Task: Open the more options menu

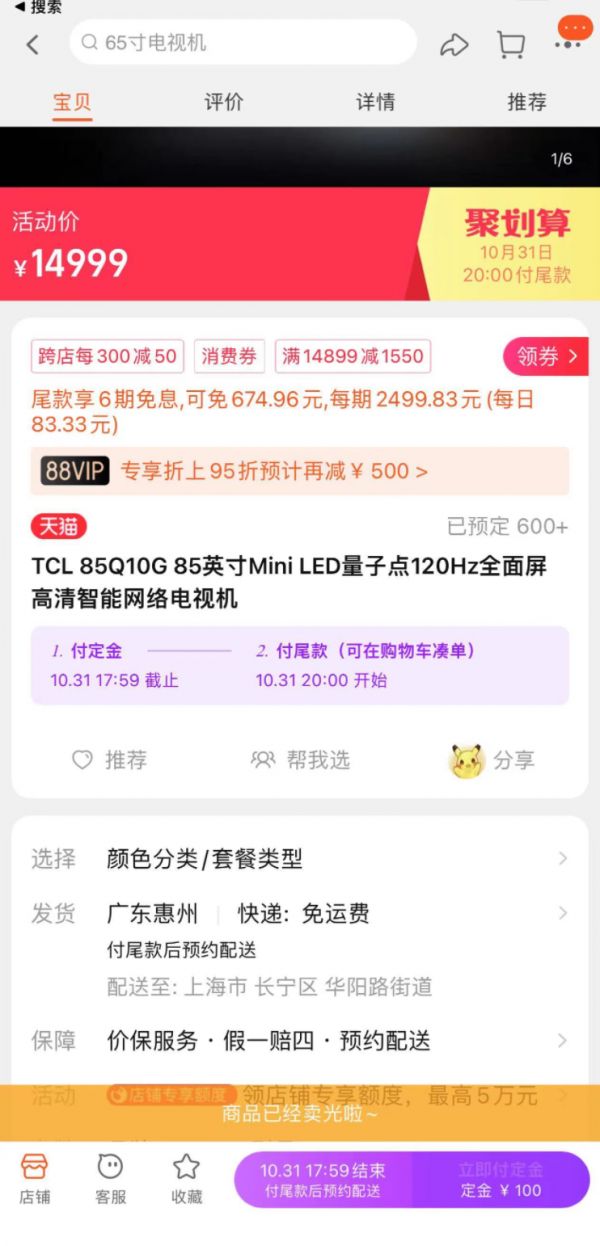Action: (x=572, y=40)
